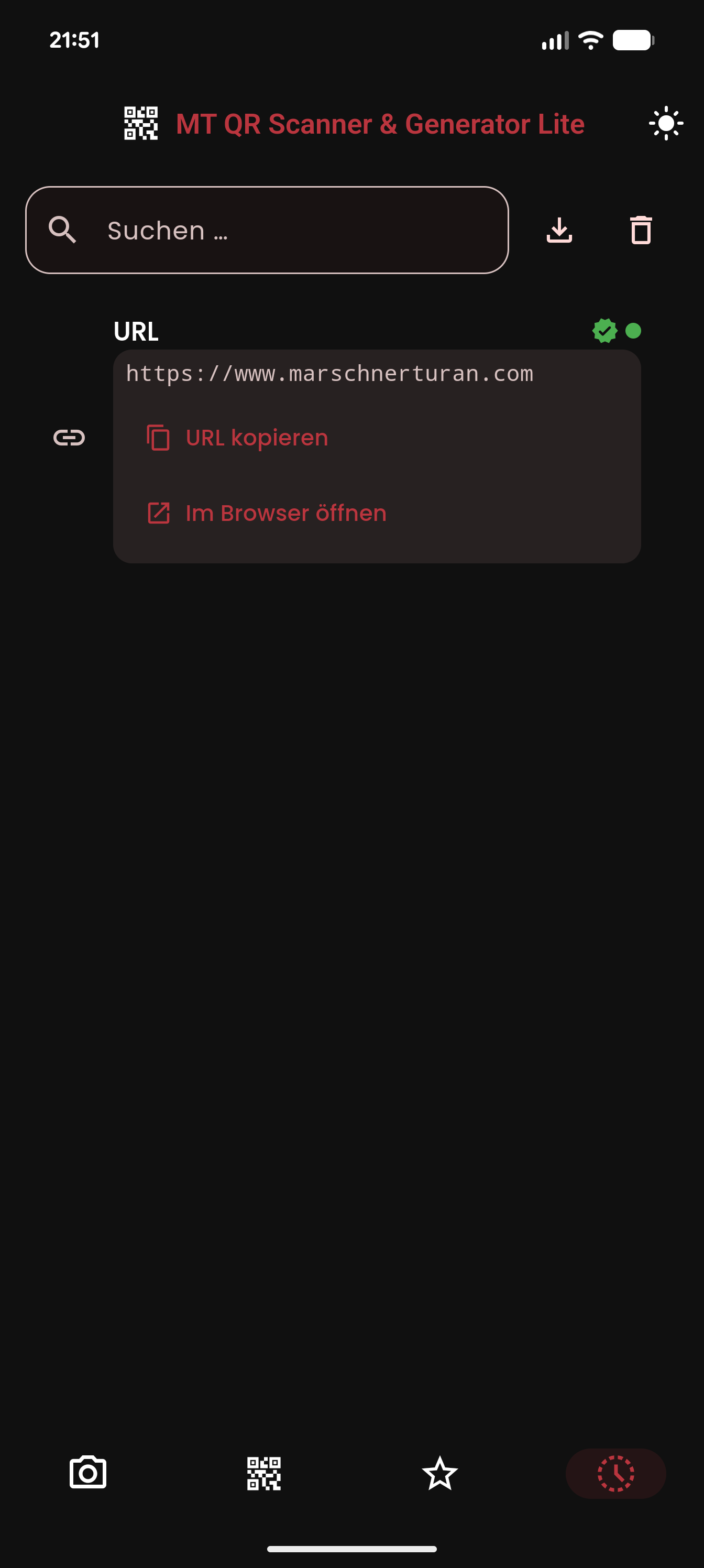Export history with the download icon

[559, 230]
